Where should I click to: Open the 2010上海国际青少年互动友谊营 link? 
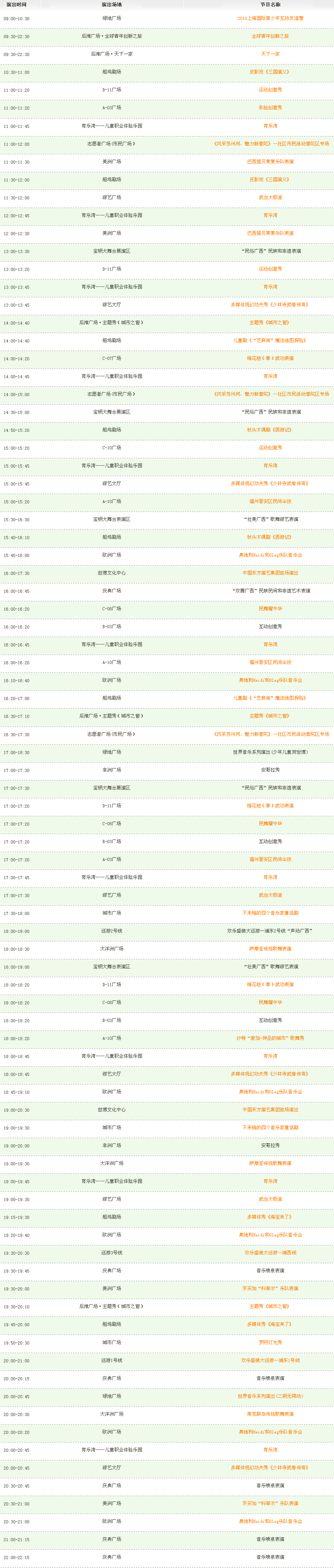point(270,18)
